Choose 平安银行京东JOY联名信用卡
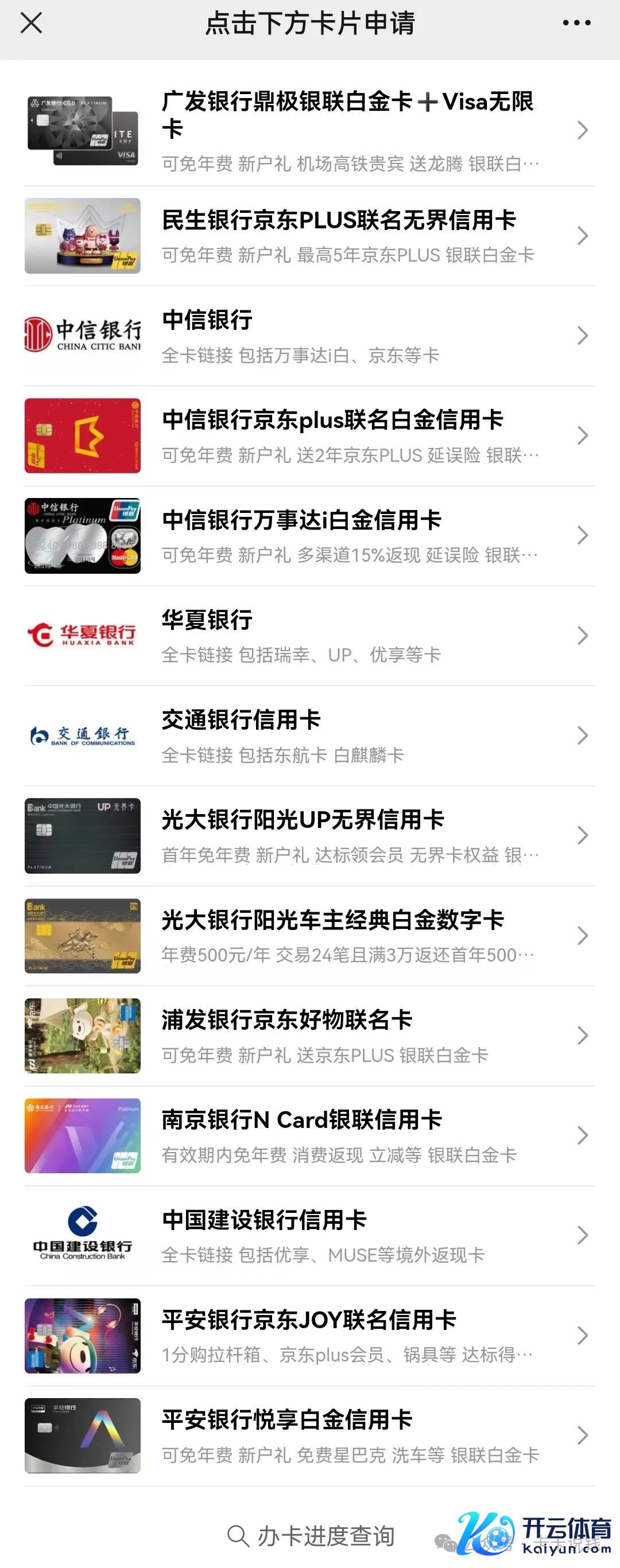This screenshot has width=620, height=1568. [309, 1335]
